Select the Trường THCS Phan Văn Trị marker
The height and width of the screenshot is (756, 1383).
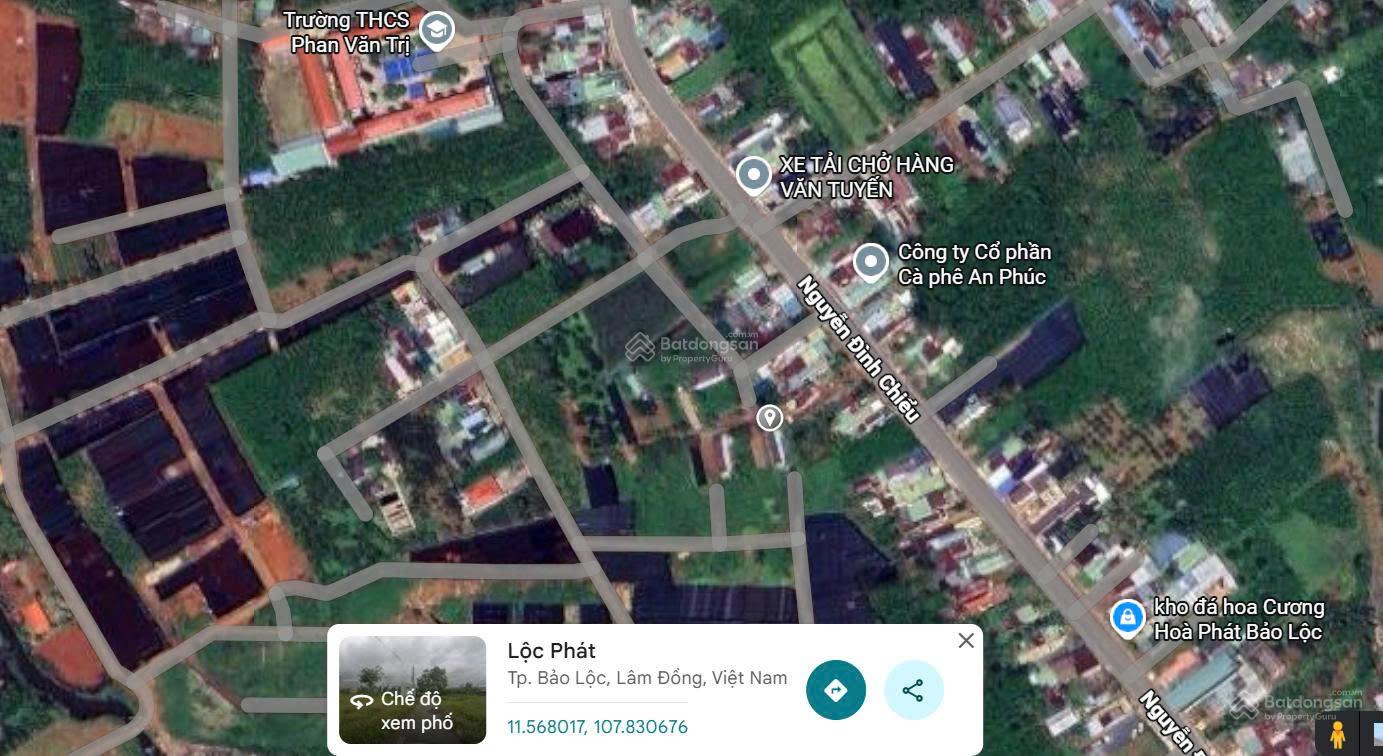[436, 30]
